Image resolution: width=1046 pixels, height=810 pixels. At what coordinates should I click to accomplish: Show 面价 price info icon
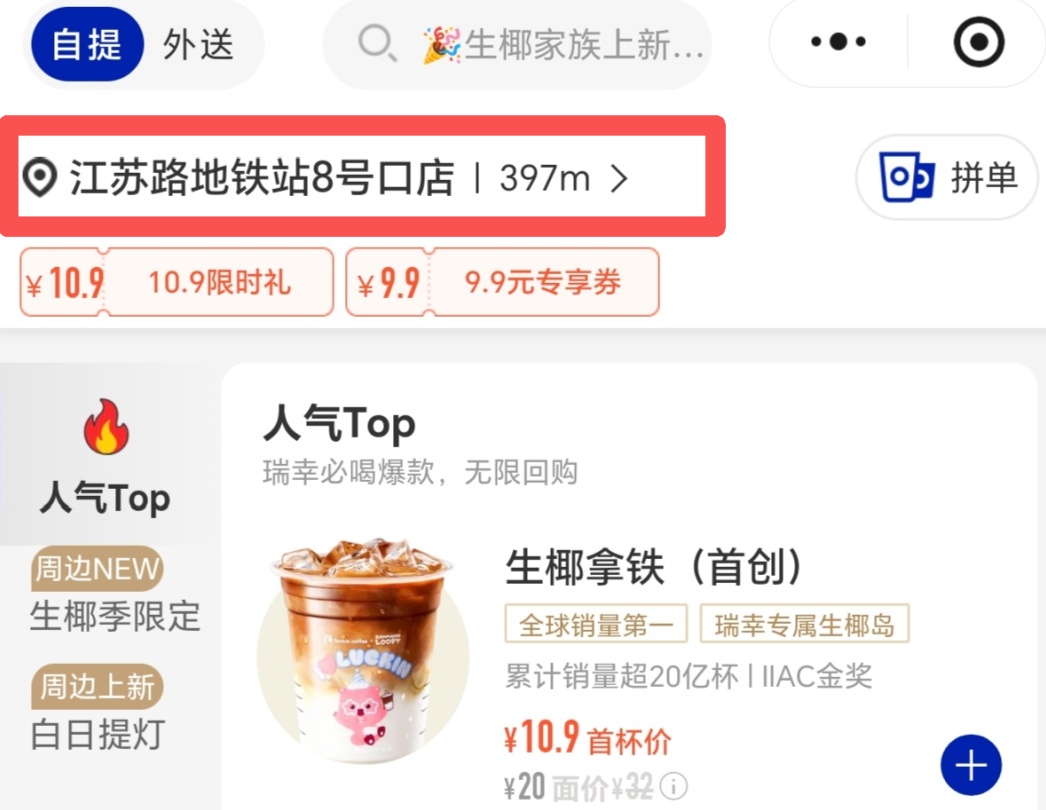(x=676, y=785)
